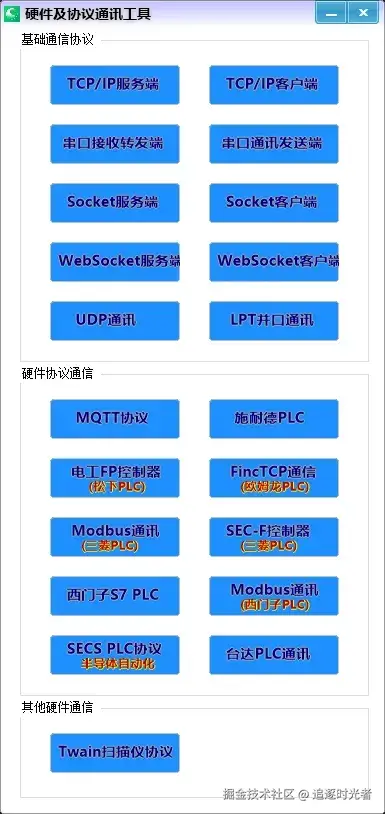Image resolution: width=385 pixels, height=814 pixels.
Task: Select WebSocket服务端
Action: click(x=115, y=262)
